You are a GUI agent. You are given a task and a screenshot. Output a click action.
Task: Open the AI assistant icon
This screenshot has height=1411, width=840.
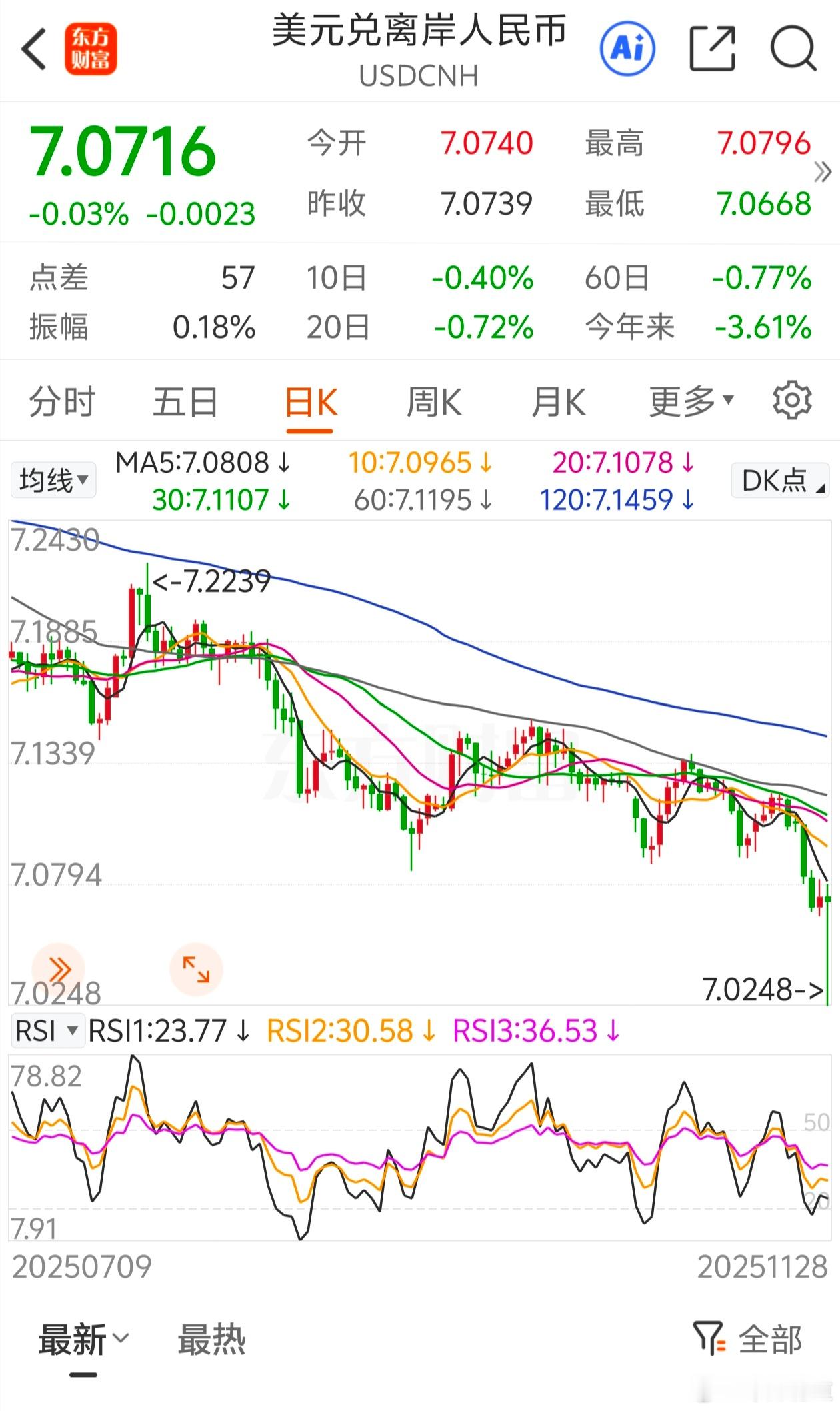pyautogui.click(x=627, y=47)
